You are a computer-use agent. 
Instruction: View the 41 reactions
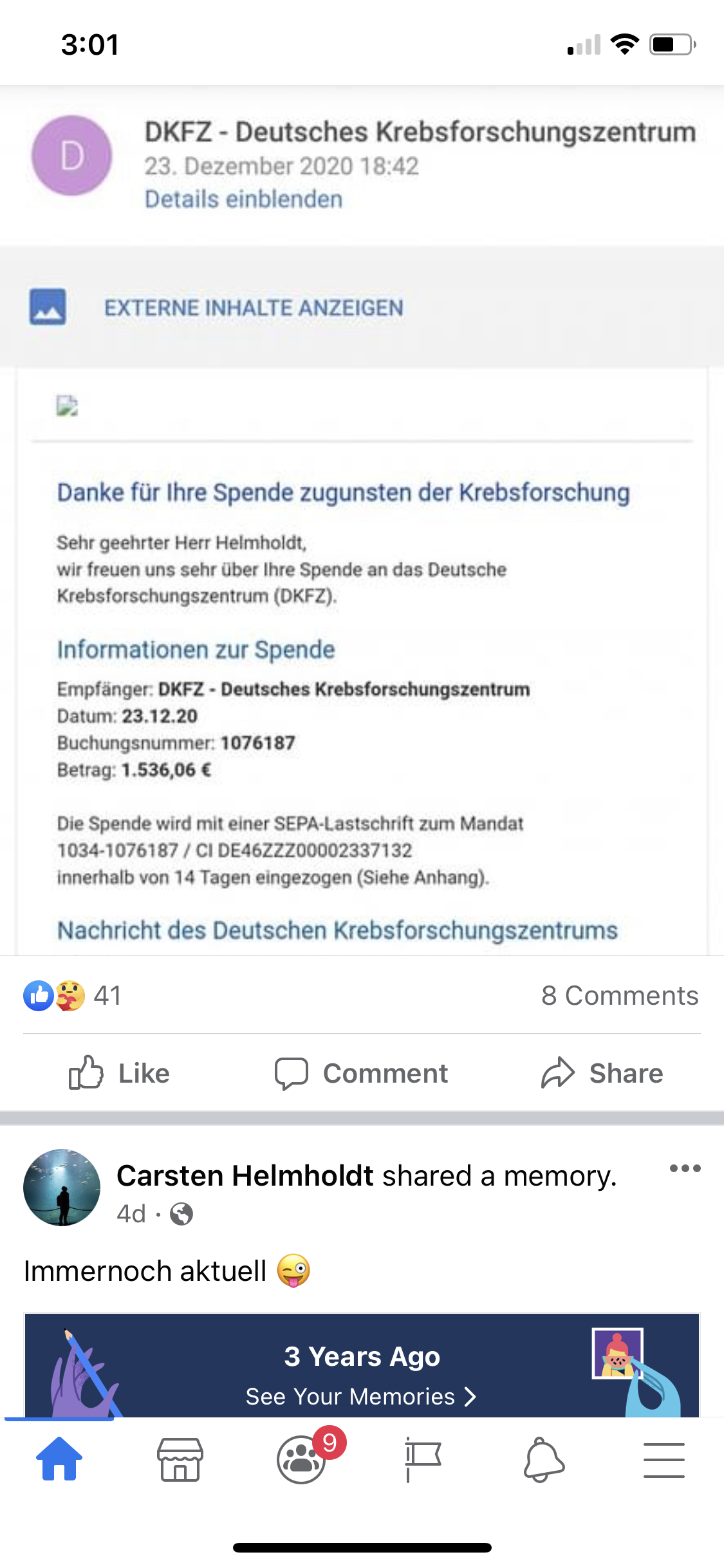tap(72, 996)
